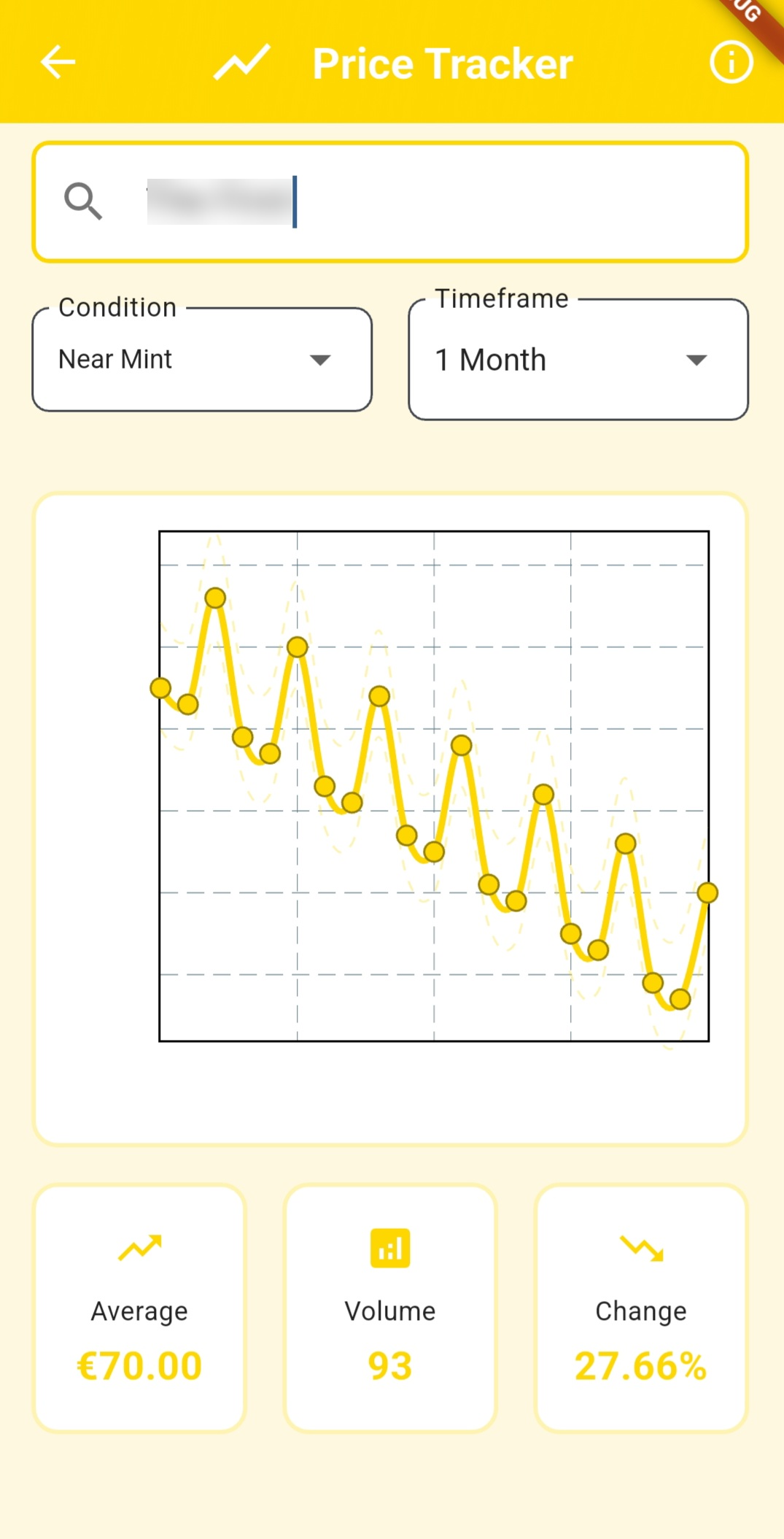Toggle the Timeframe selector chevron
784x1539 pixels.
click(x=695, y=359)
